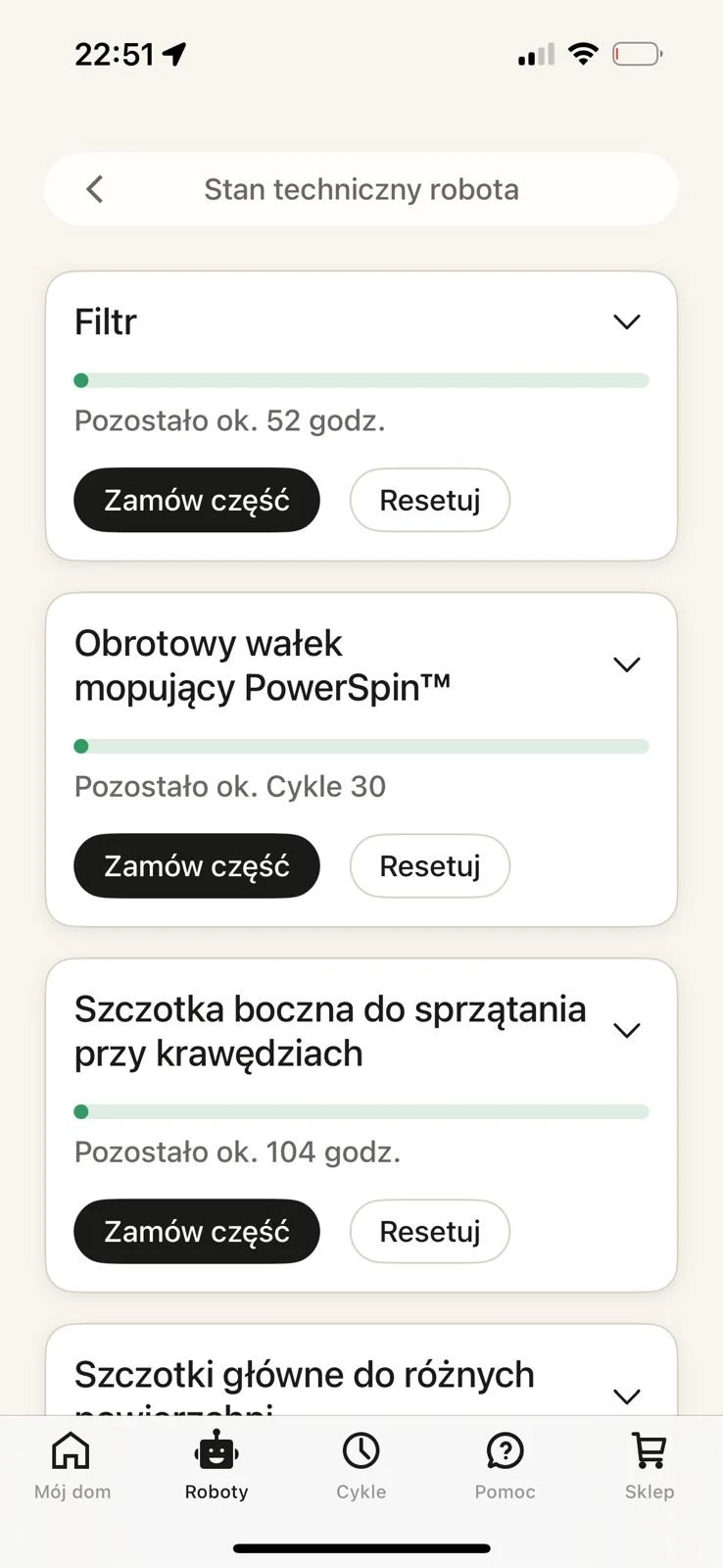723x1568 pixels.
Task: Open the Pomoc tab
Action: (x=505, y=1466)
